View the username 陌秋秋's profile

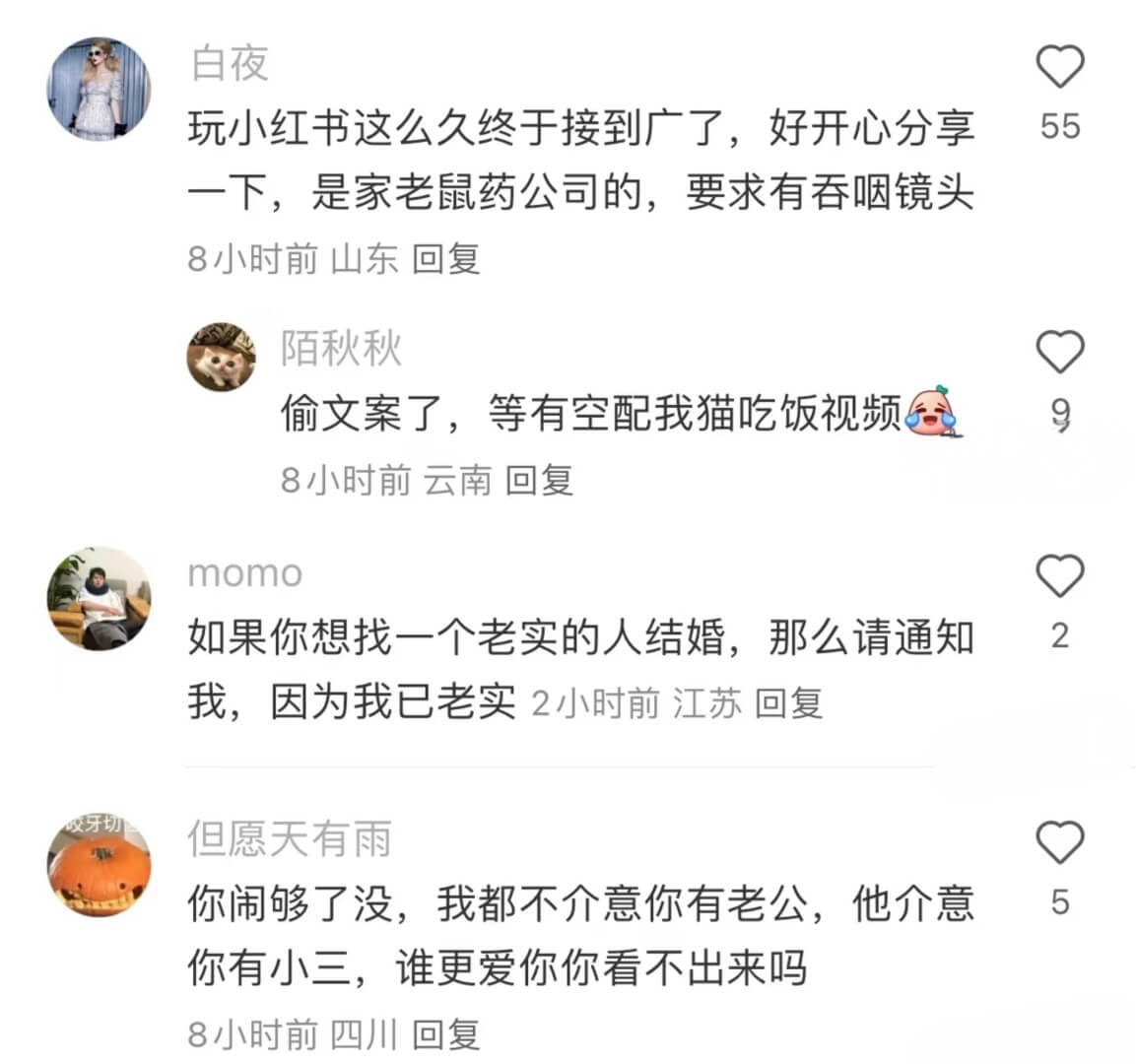point(341,349)
